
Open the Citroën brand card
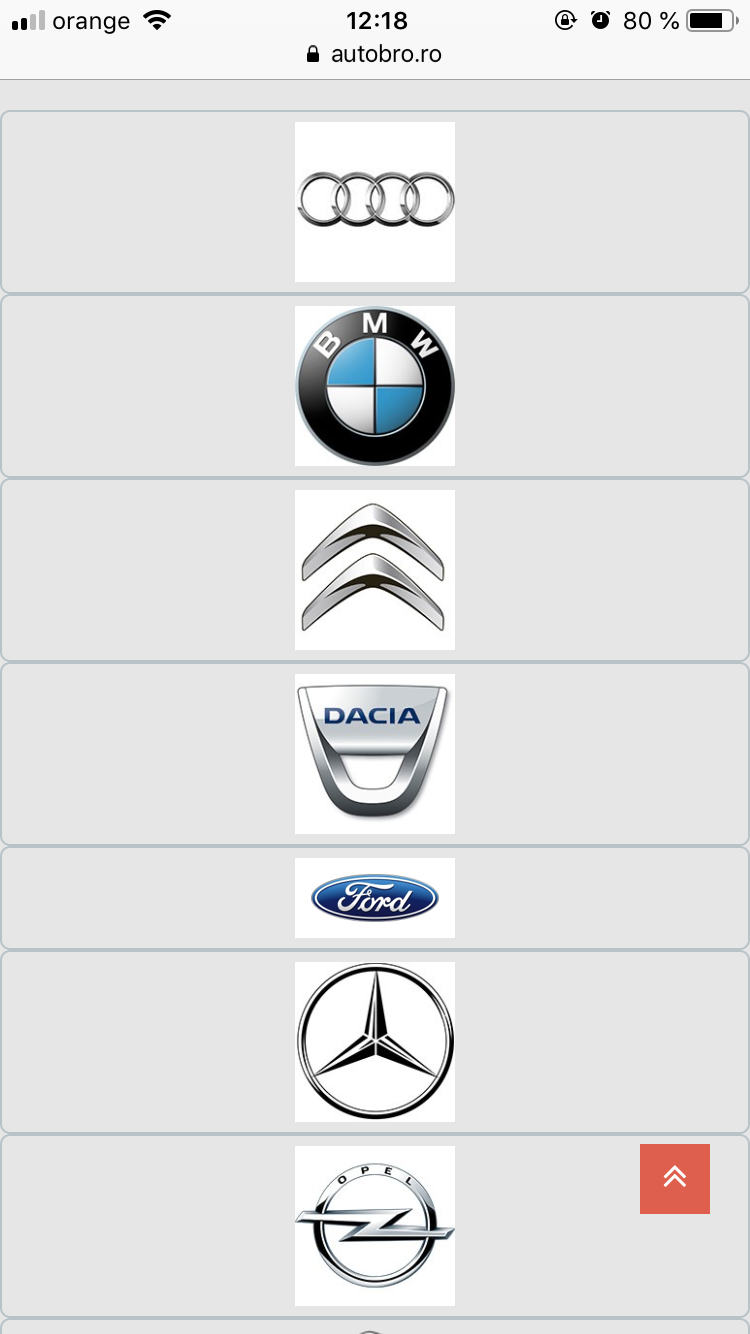[x=375, y=570]
